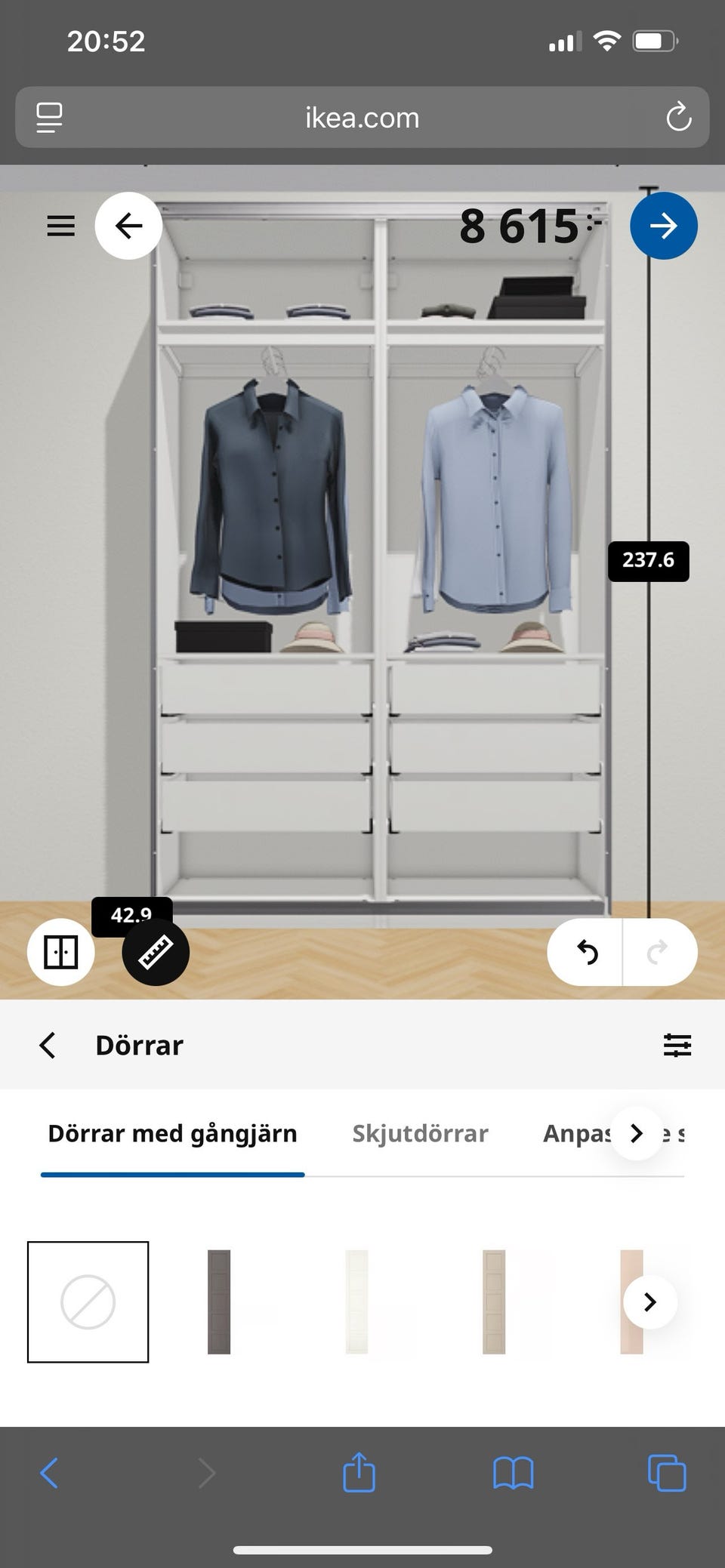Expand more door category tabs with chevron
The image size is (725, 1568).
(637, 1133)
